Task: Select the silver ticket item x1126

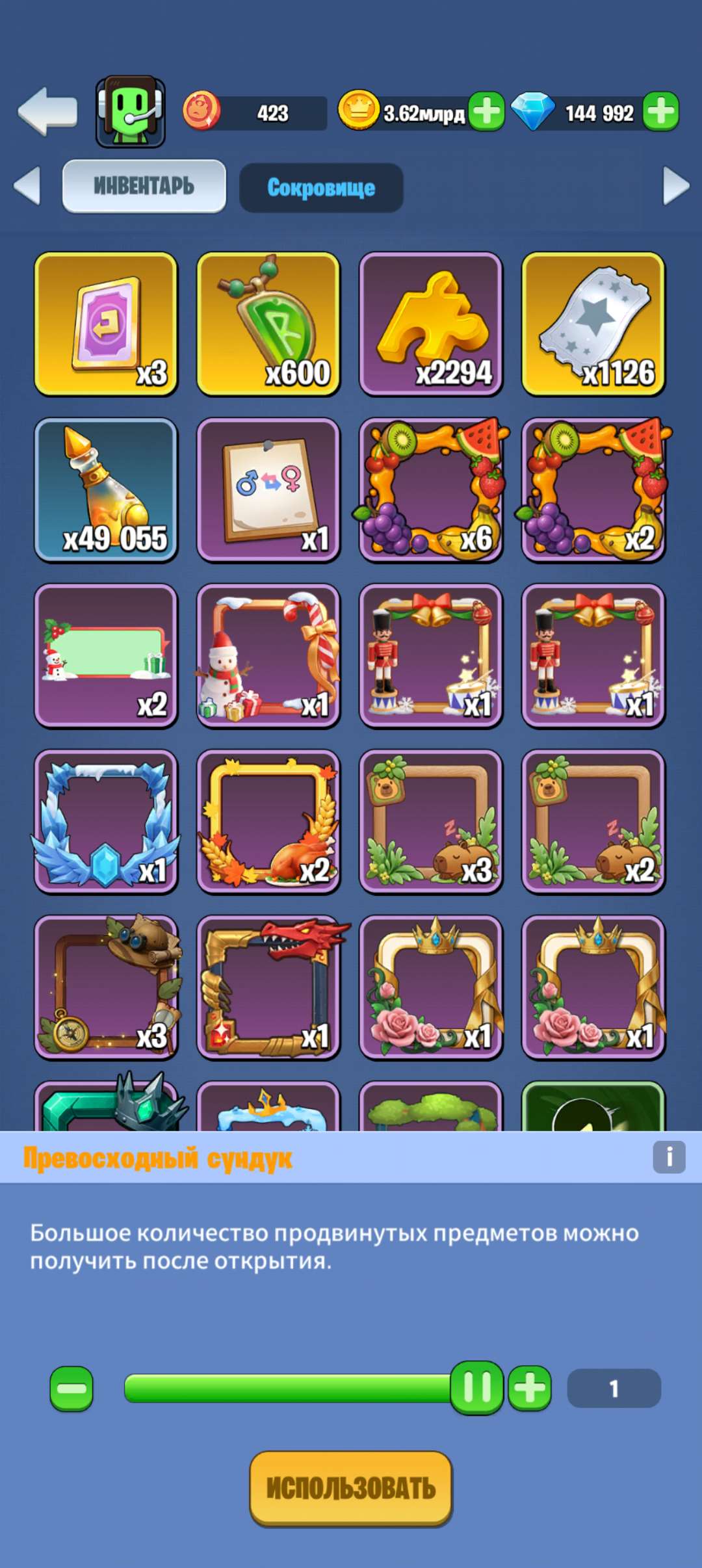Action: pyautogui.click(x=593, y=319)
